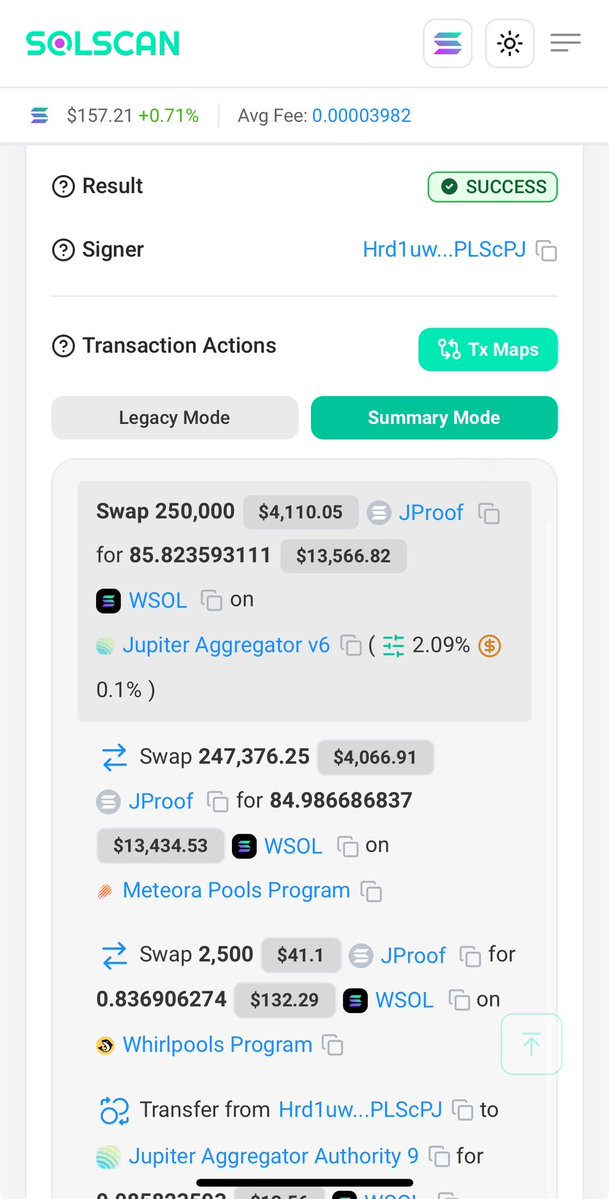Open the Solana network selector
This screenshot has height=1199, width=609.
point(447,43)
